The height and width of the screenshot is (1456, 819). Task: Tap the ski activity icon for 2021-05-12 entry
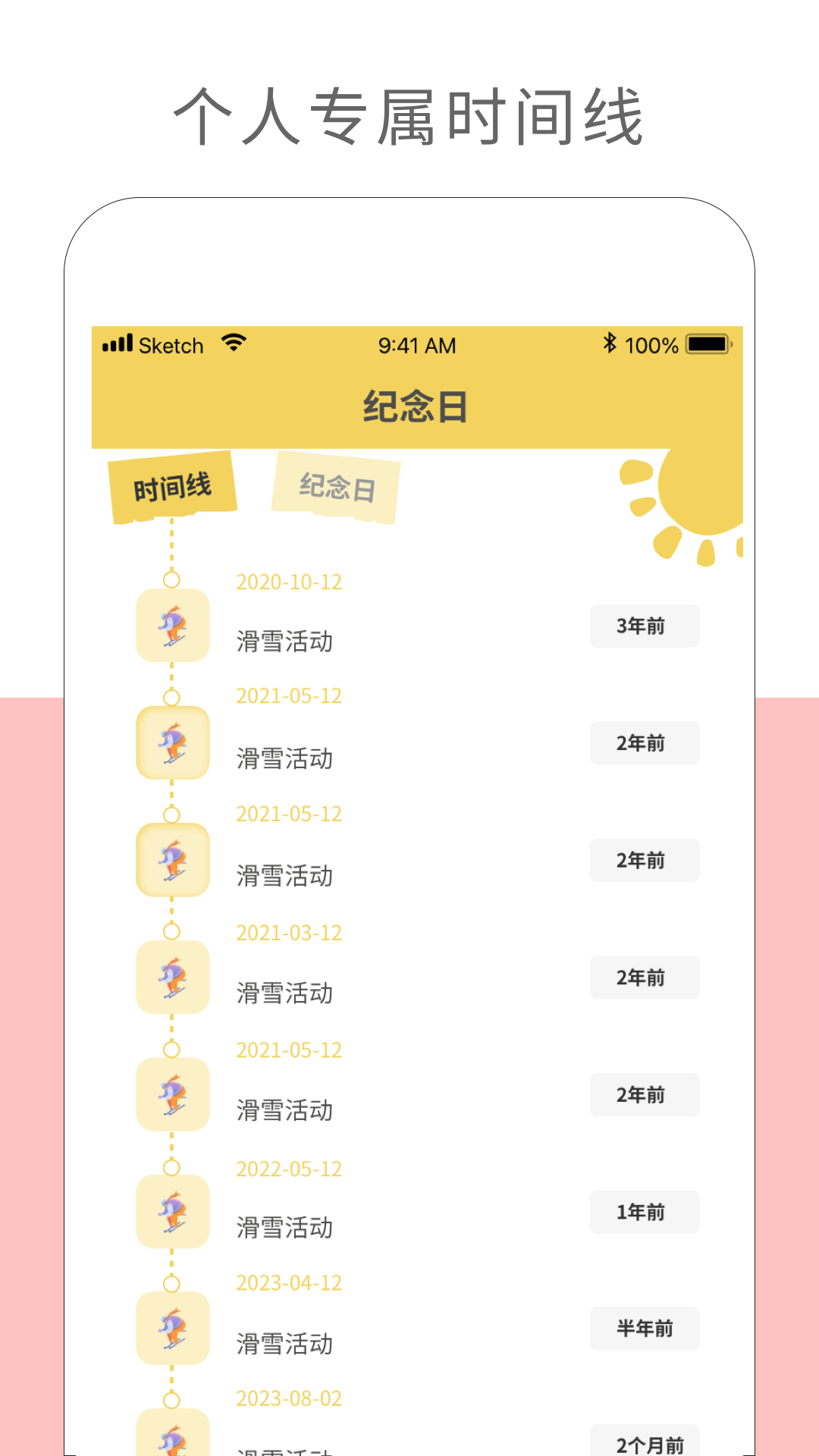pyautogui.click(x=173, y=744)
